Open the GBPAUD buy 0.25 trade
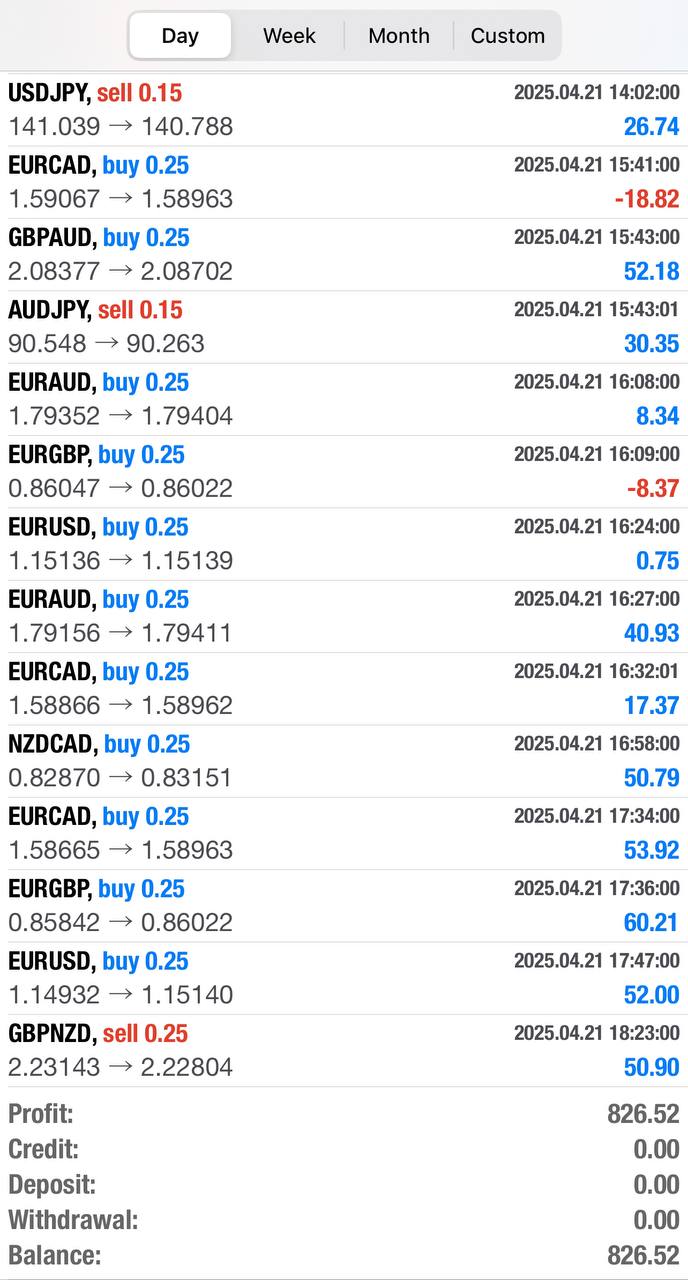 [x=344, y=255]
